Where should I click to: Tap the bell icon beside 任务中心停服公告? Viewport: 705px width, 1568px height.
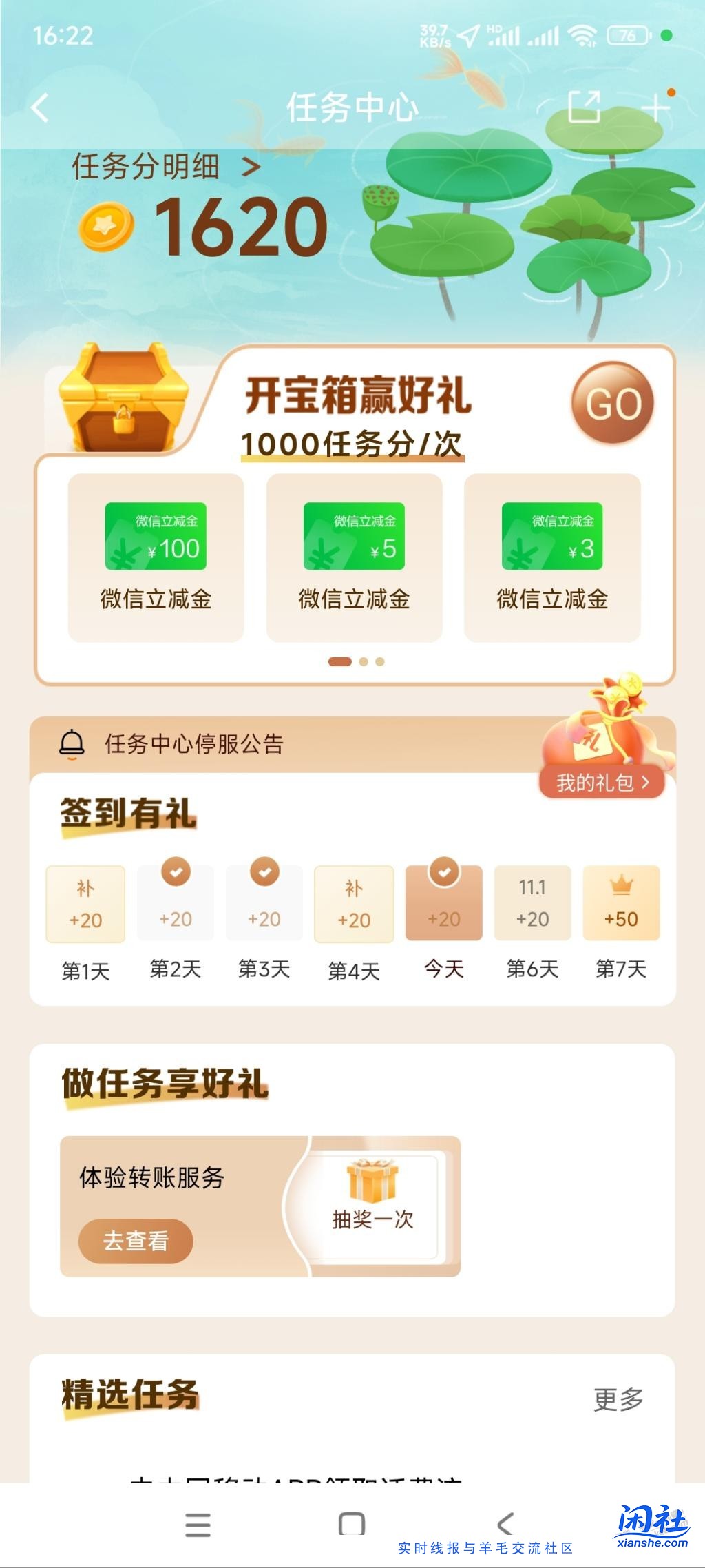(x=73, y=744)
